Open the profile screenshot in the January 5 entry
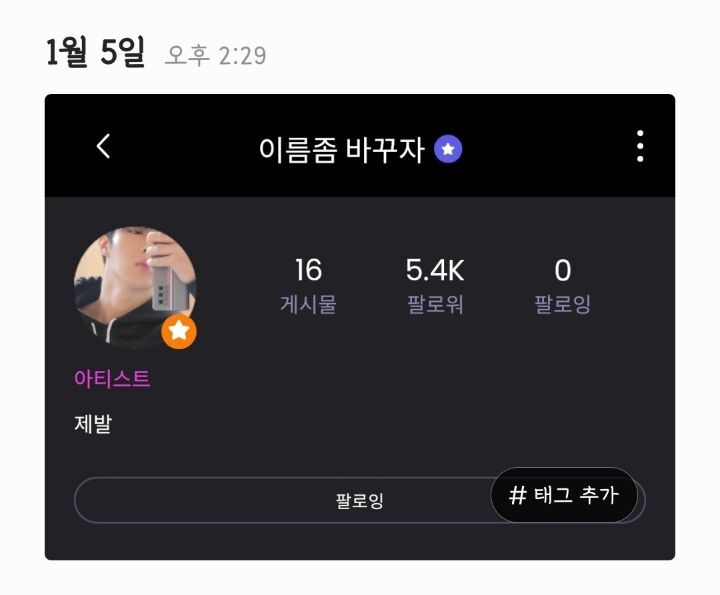 coord(360,327)
